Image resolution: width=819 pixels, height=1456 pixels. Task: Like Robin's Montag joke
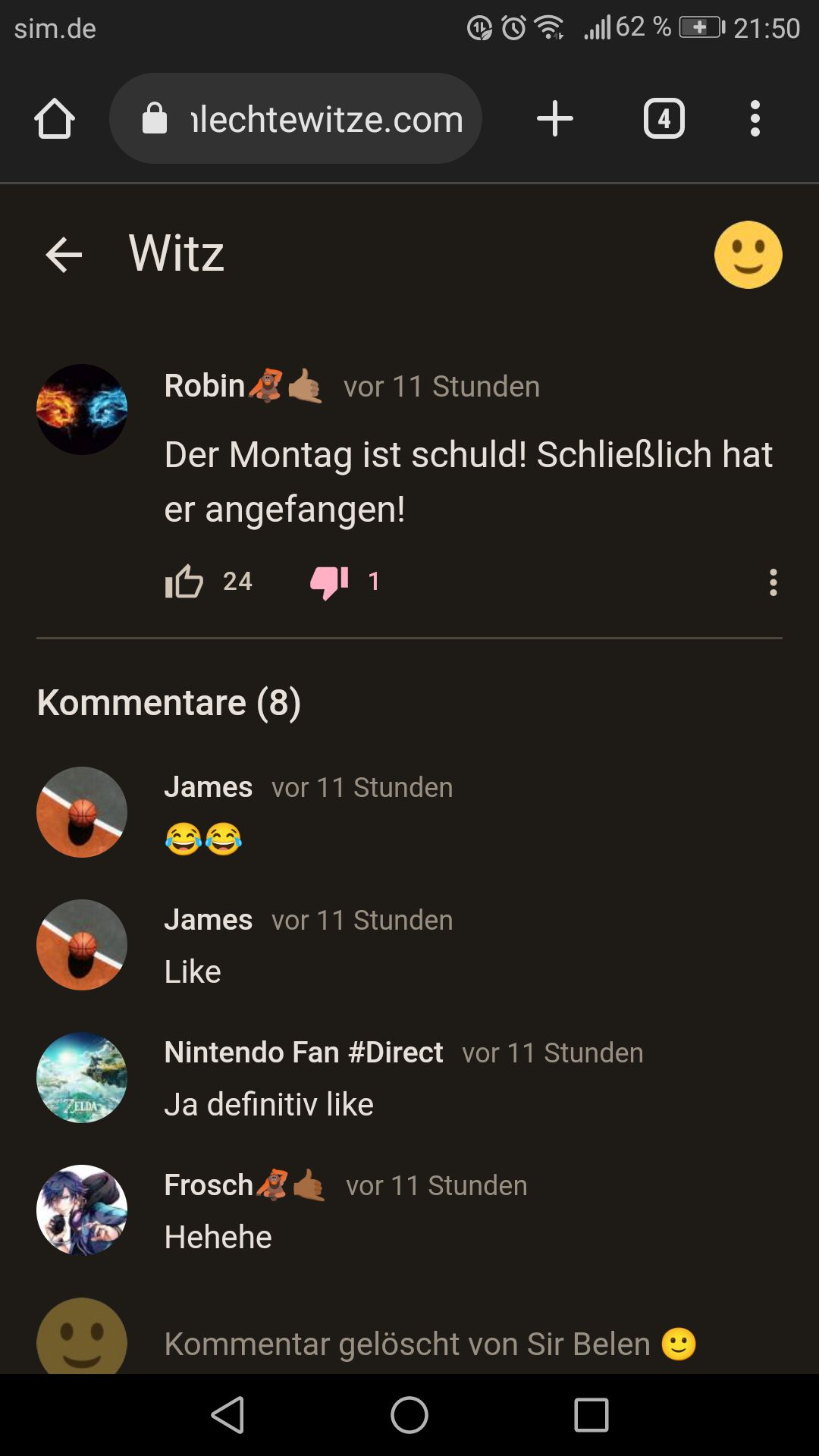coord(184,582)
